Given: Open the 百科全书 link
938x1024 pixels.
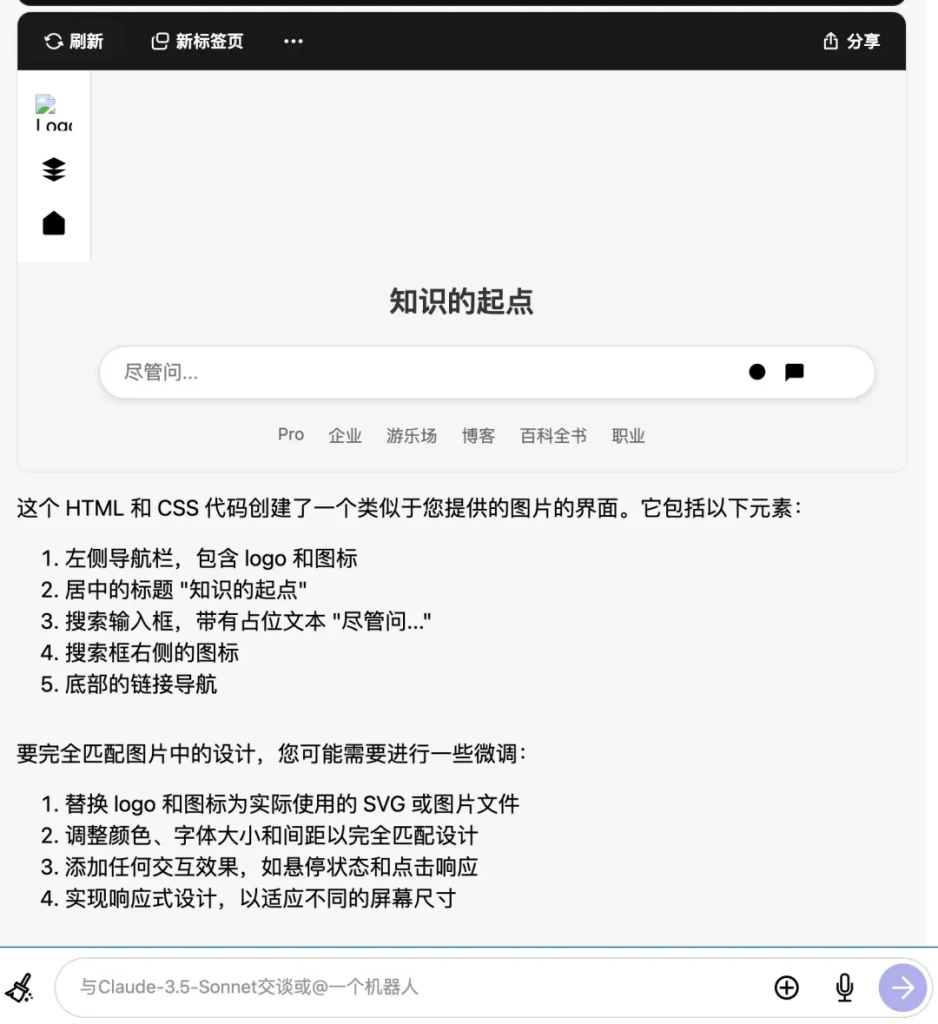Looking at the screenshot, I should click(x=553, y=436).
